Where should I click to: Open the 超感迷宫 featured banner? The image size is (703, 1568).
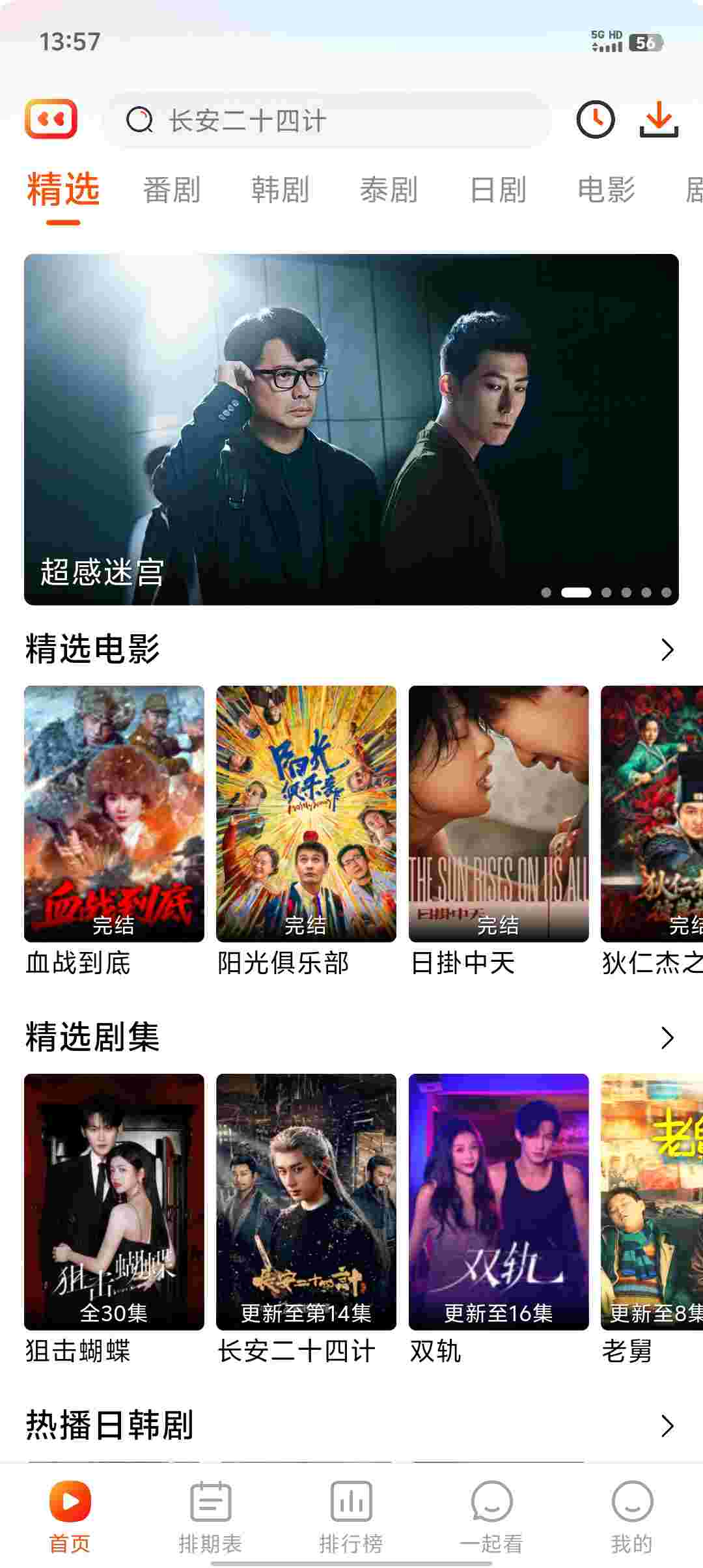(x=351, y=429)
